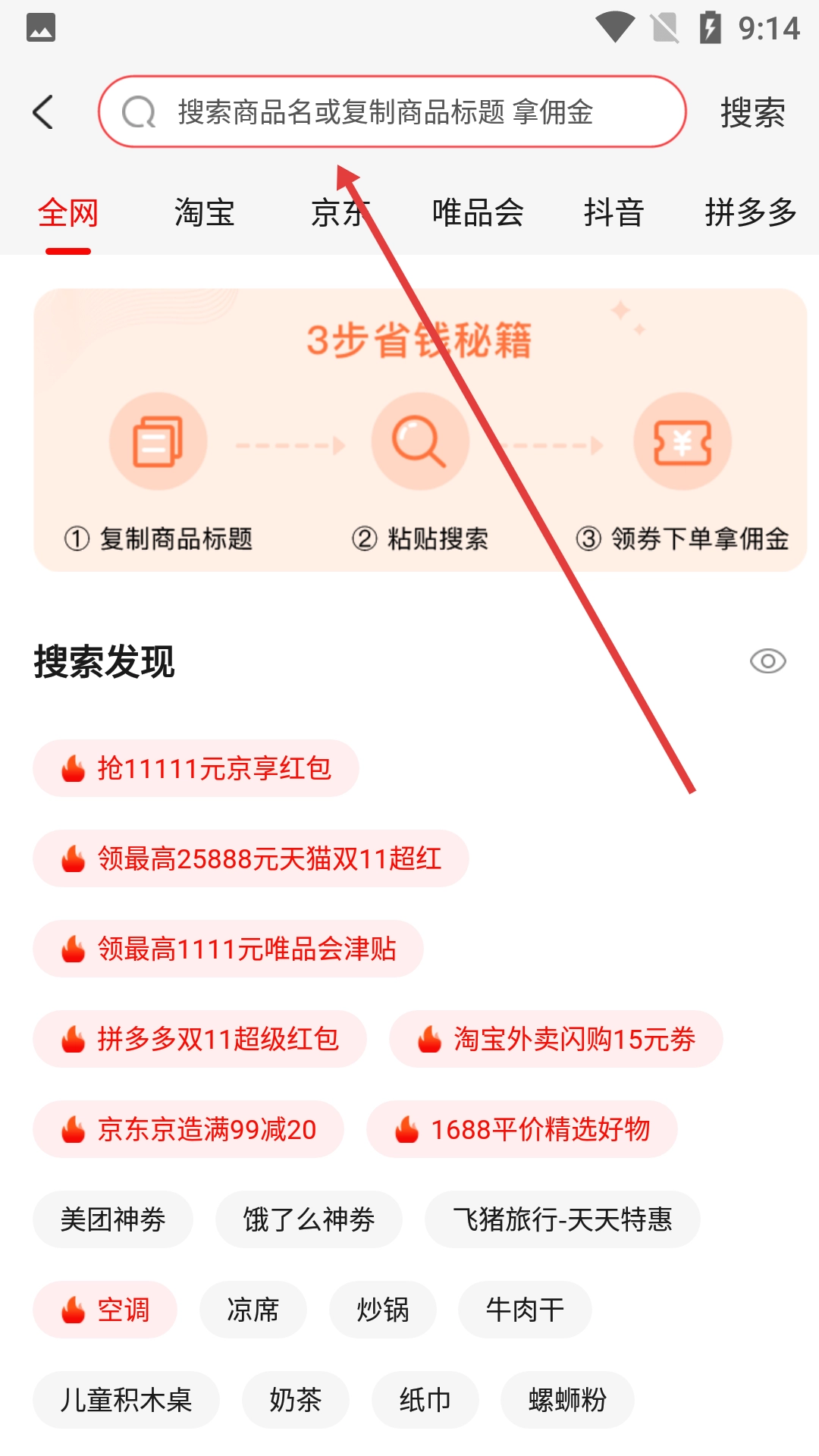Viewport: 819px width, 1456px height.
Task: Tap the 空调 hot search chip
Action: tap(105, 1310)
